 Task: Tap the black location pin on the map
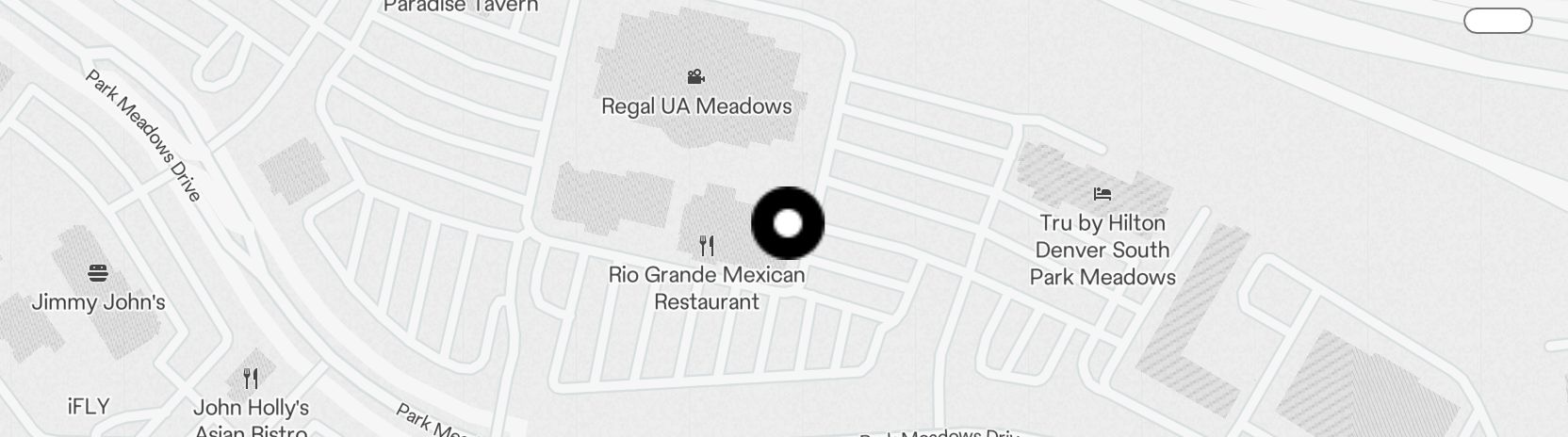click(x=788, y=223)
